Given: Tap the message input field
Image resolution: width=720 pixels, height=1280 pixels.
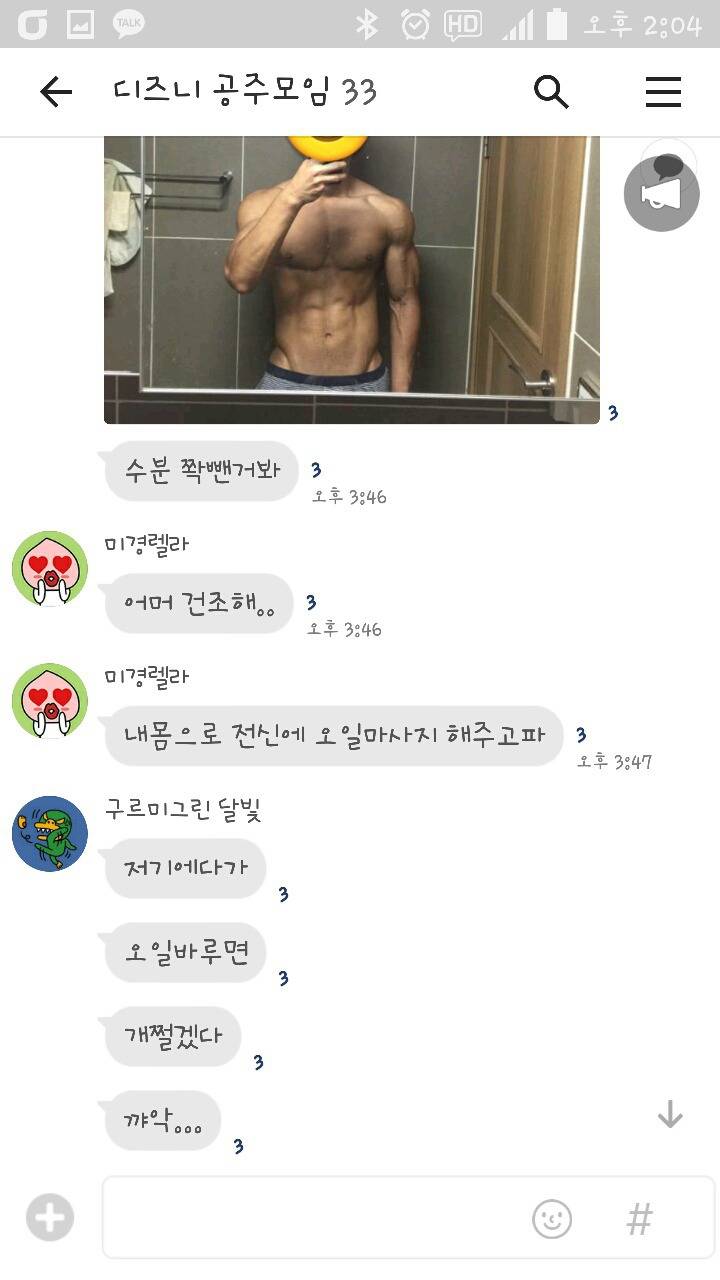Looking at the screenshot, I should pyautogui.click(x=300, y=1218).
